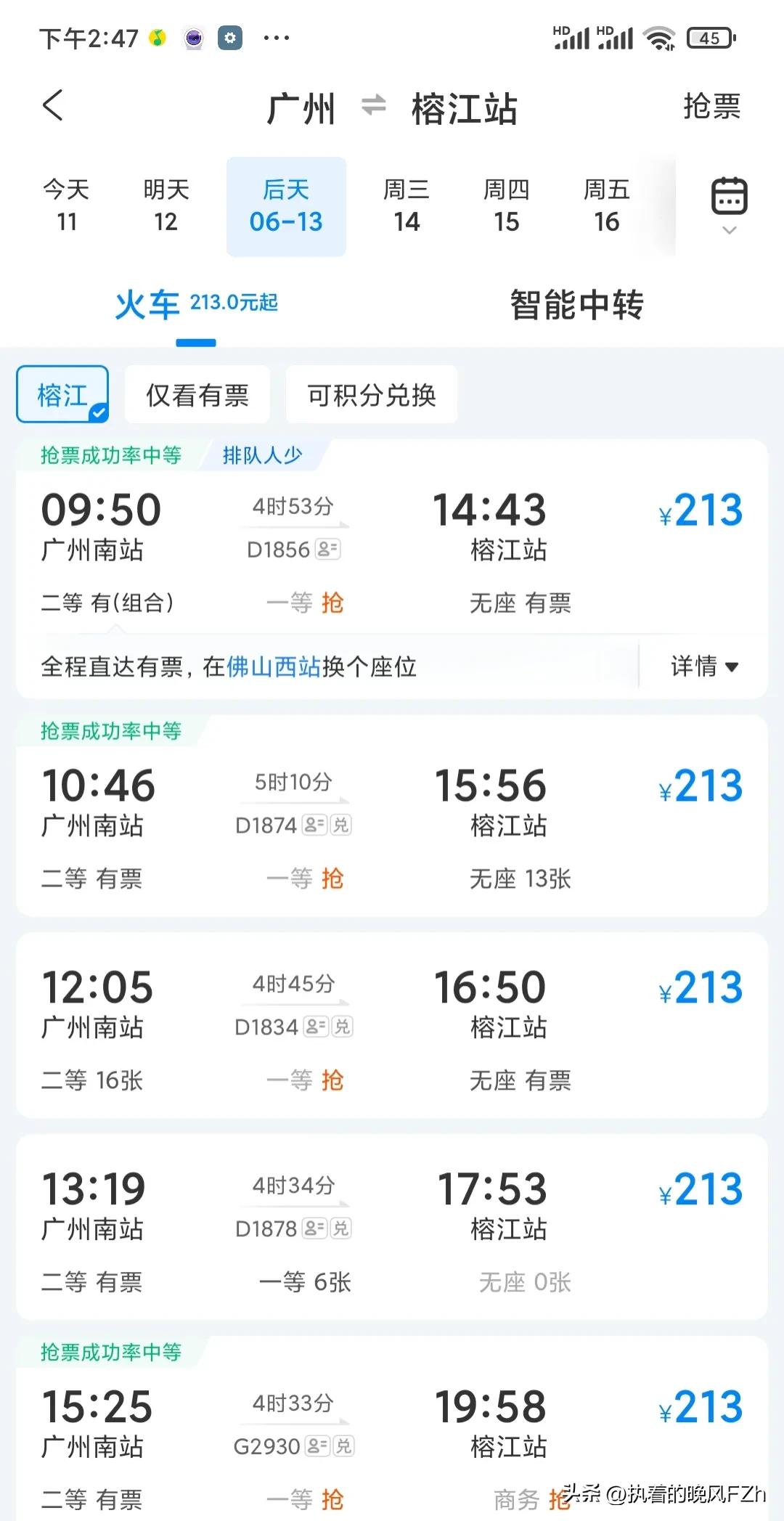The width and height of the screenshot is (784, 1521).
Task: Open the calendar date picker icon
Action: tap(728, 196)
